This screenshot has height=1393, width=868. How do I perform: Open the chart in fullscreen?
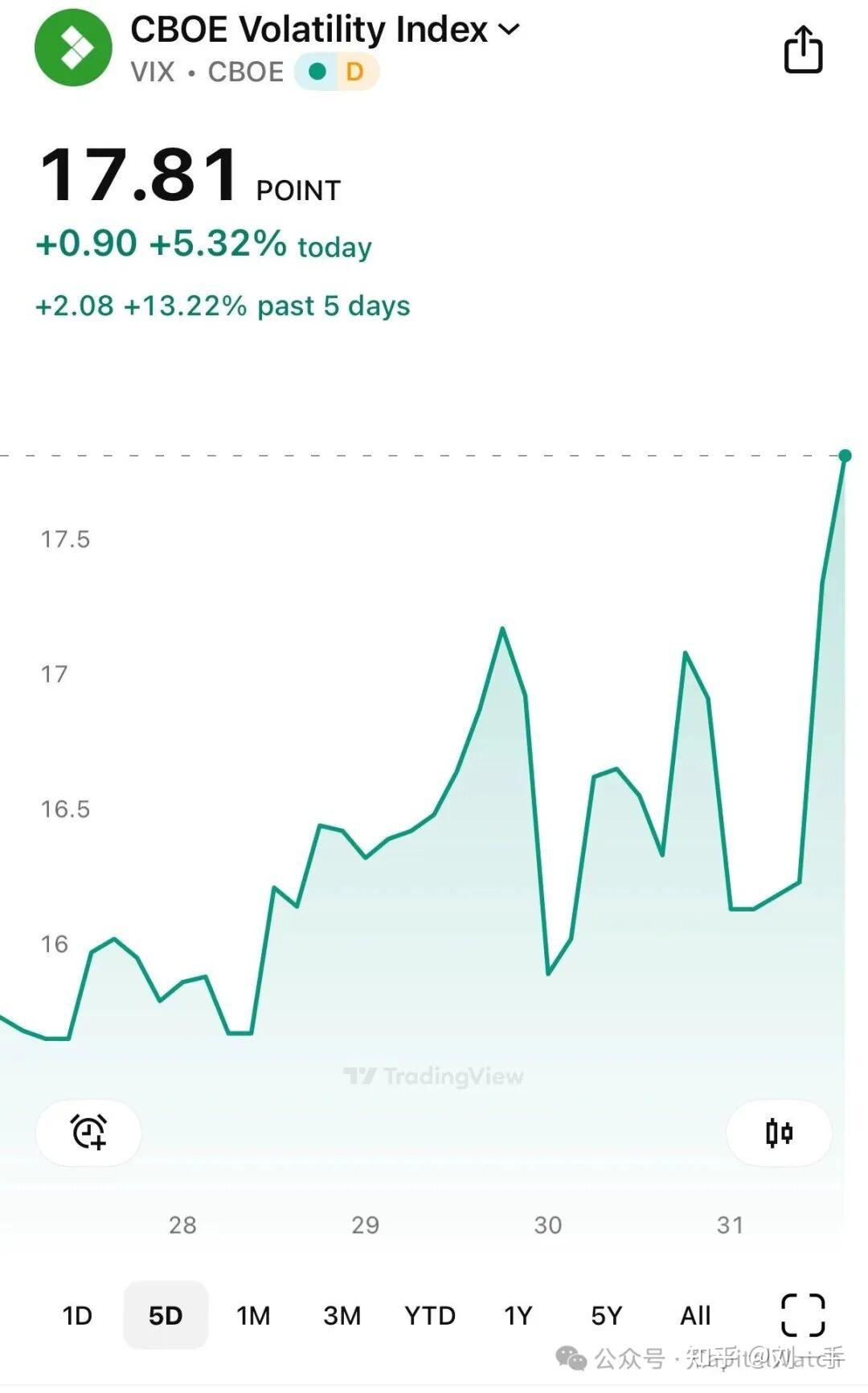coord(803,1315)
